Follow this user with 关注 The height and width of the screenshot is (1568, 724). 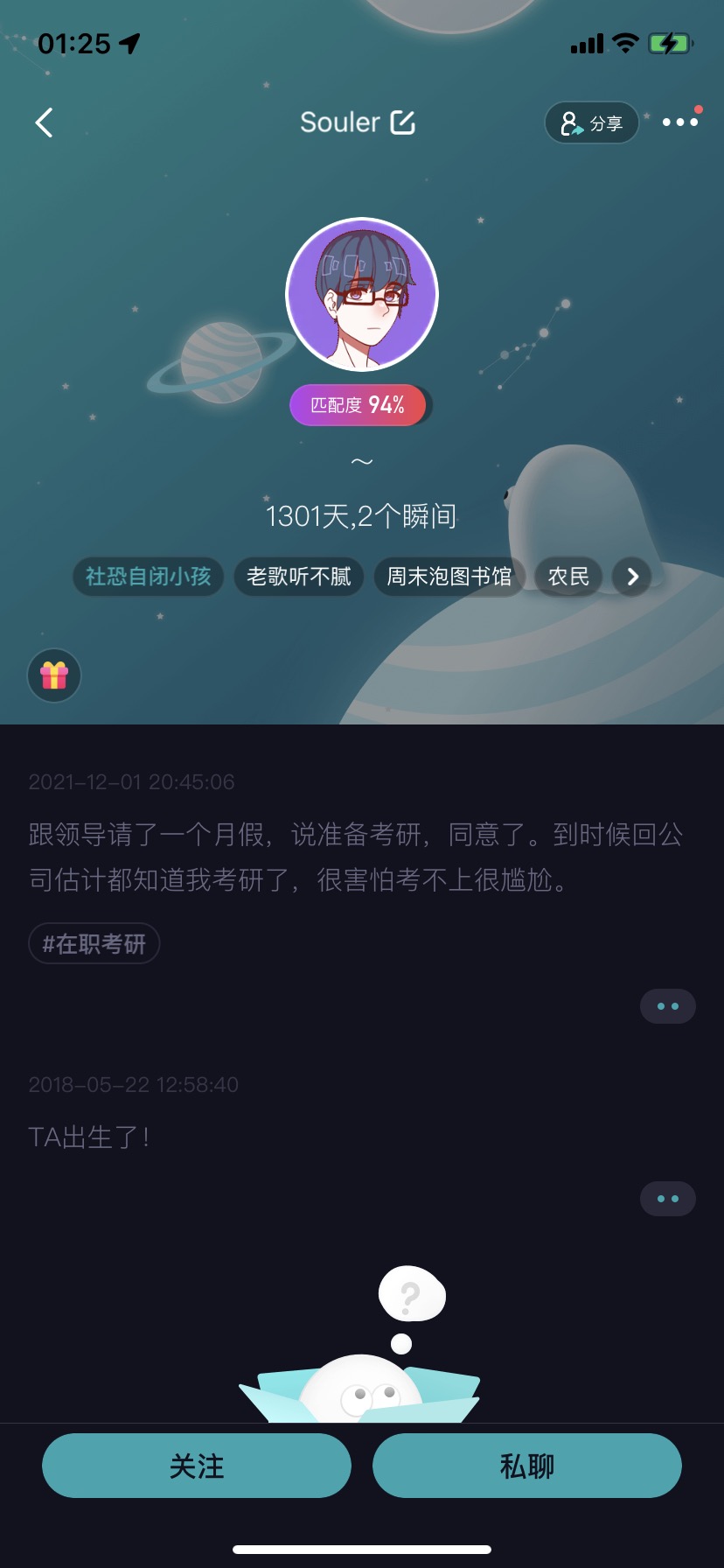click(197, 1466)
